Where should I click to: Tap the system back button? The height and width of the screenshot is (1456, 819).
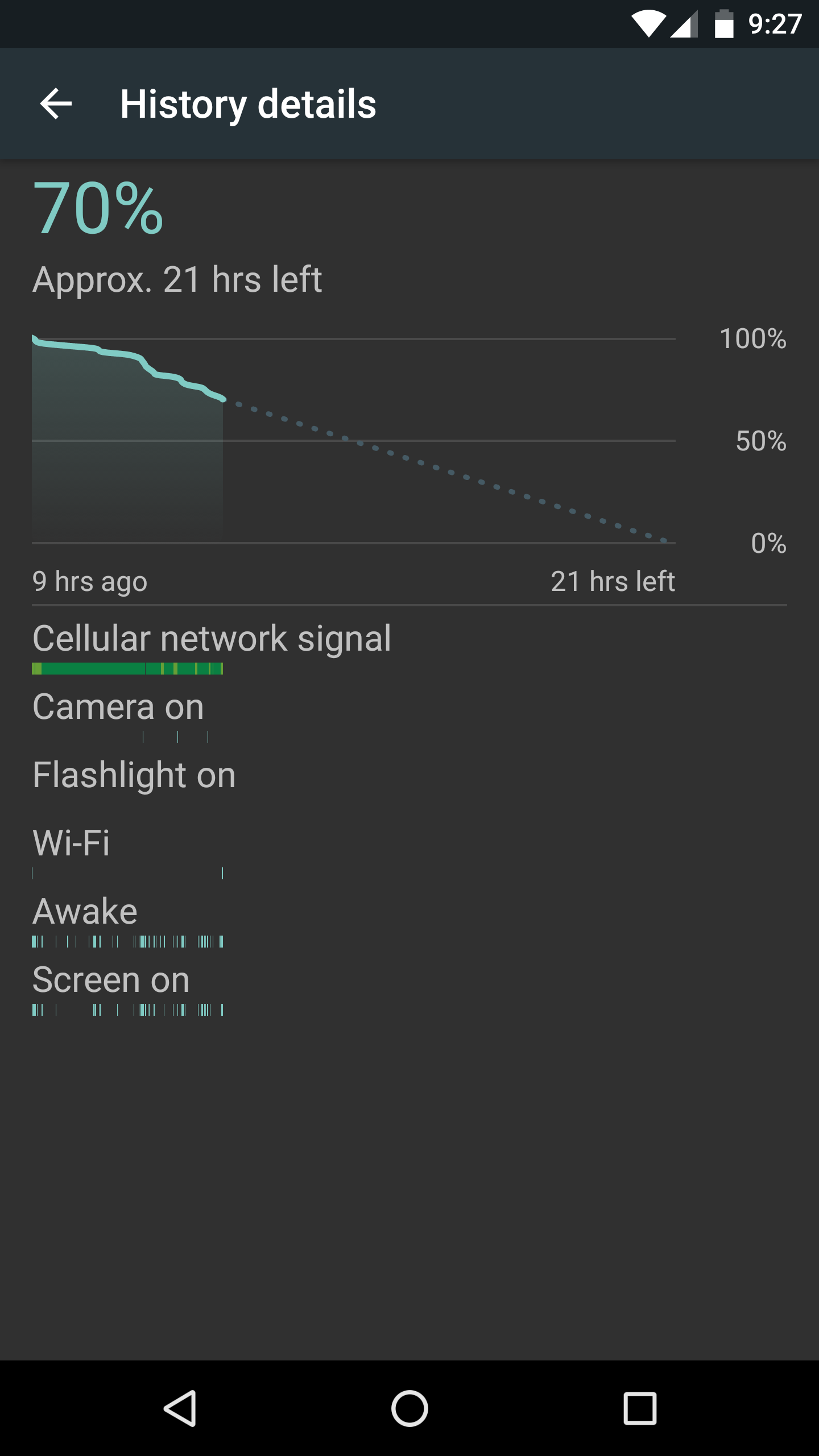tap(180, 1408)
